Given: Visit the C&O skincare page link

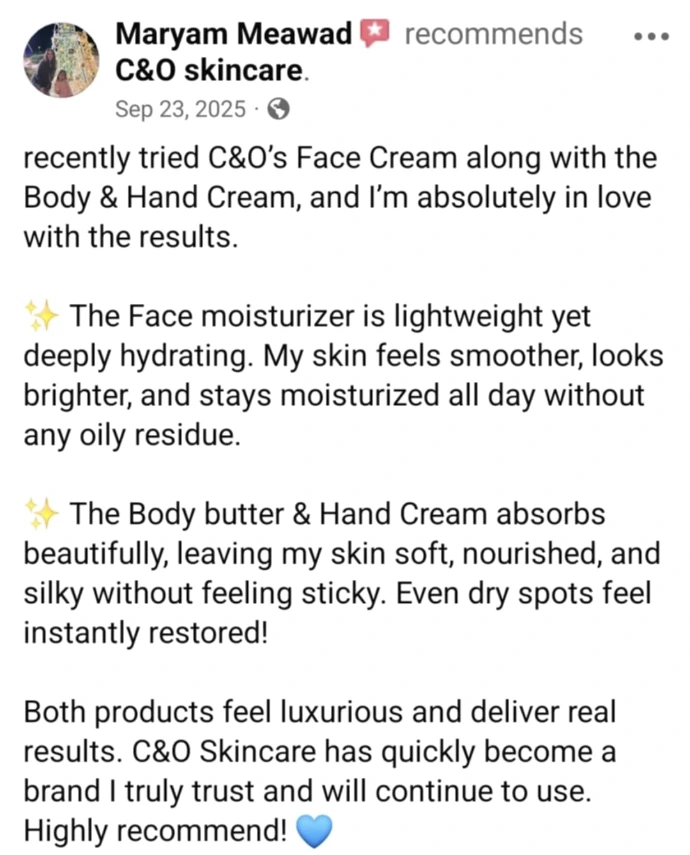Looking at the screenshot, I should click(211, 71).
